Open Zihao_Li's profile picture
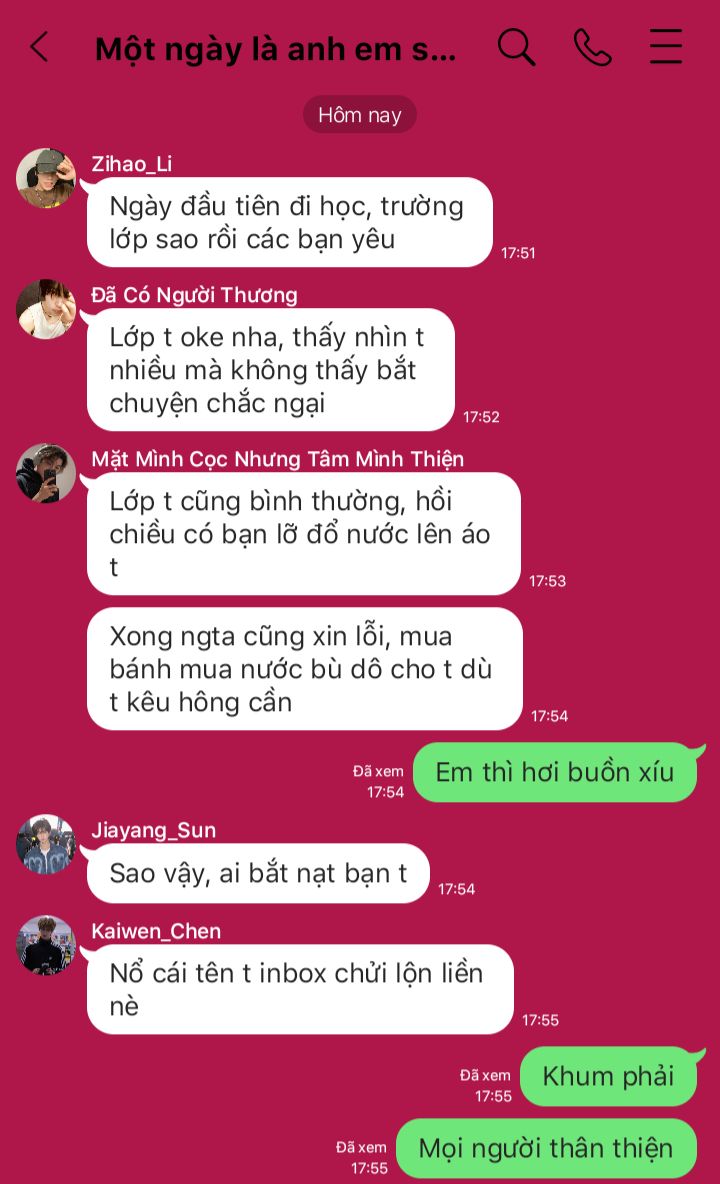The height and width of the screenshot is (1184, 720). coord(46,179)
